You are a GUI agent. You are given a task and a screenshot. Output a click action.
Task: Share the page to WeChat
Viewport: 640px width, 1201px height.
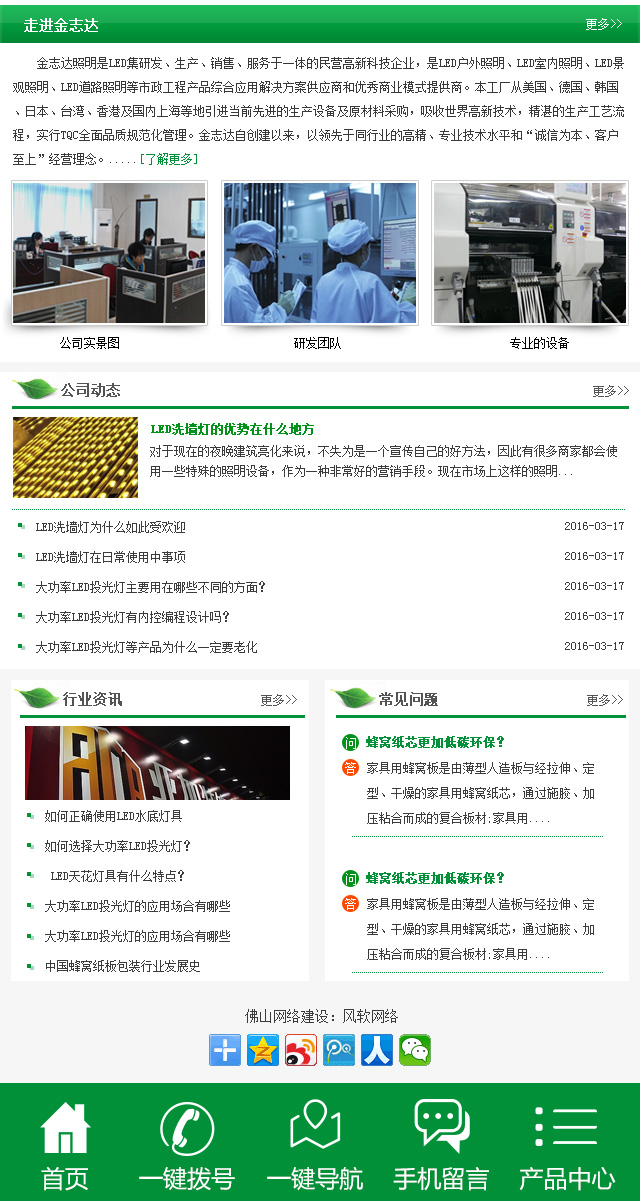pos(415,1050)
